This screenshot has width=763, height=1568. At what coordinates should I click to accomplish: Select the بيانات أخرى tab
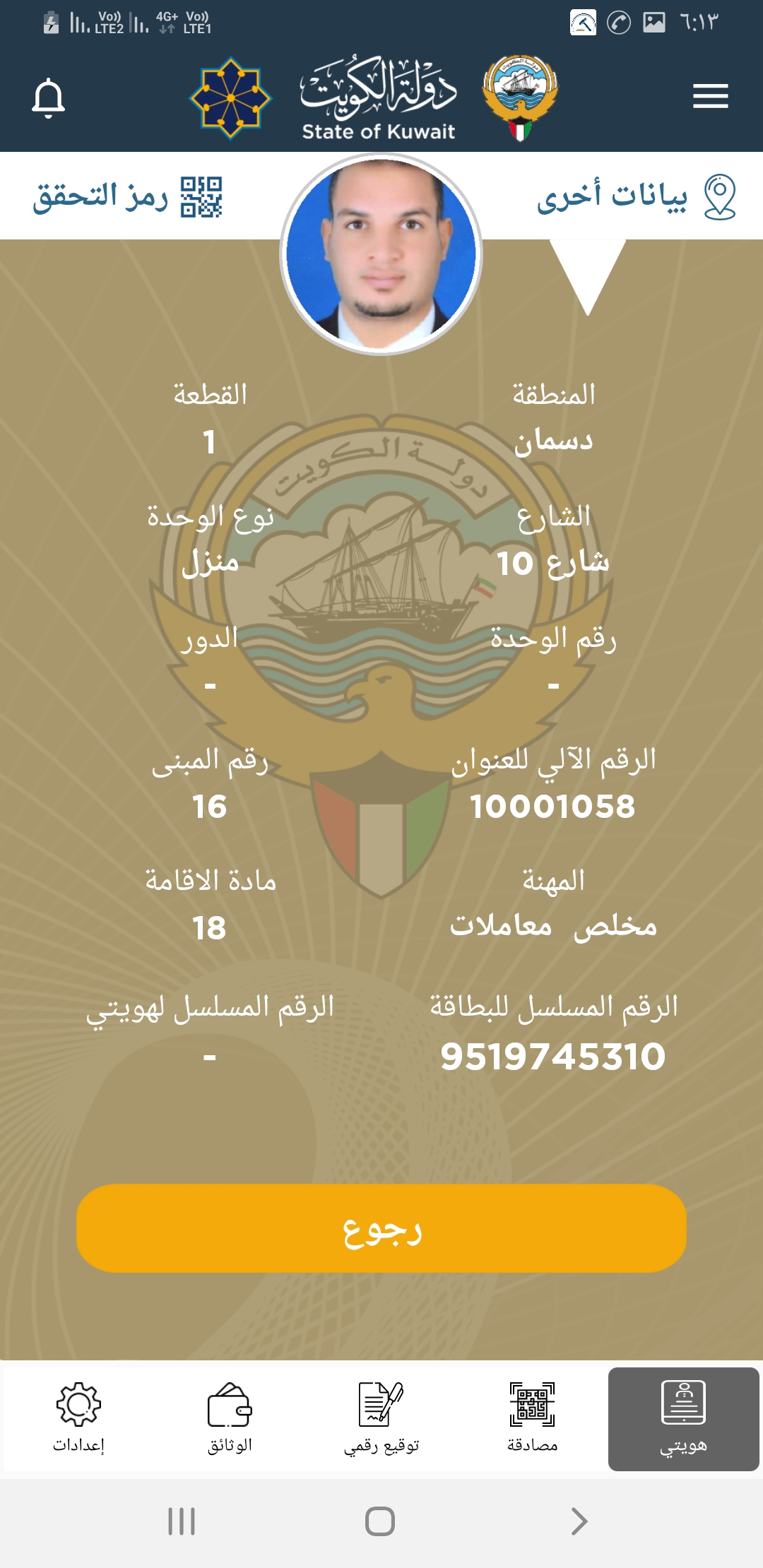tap(636, 196)
